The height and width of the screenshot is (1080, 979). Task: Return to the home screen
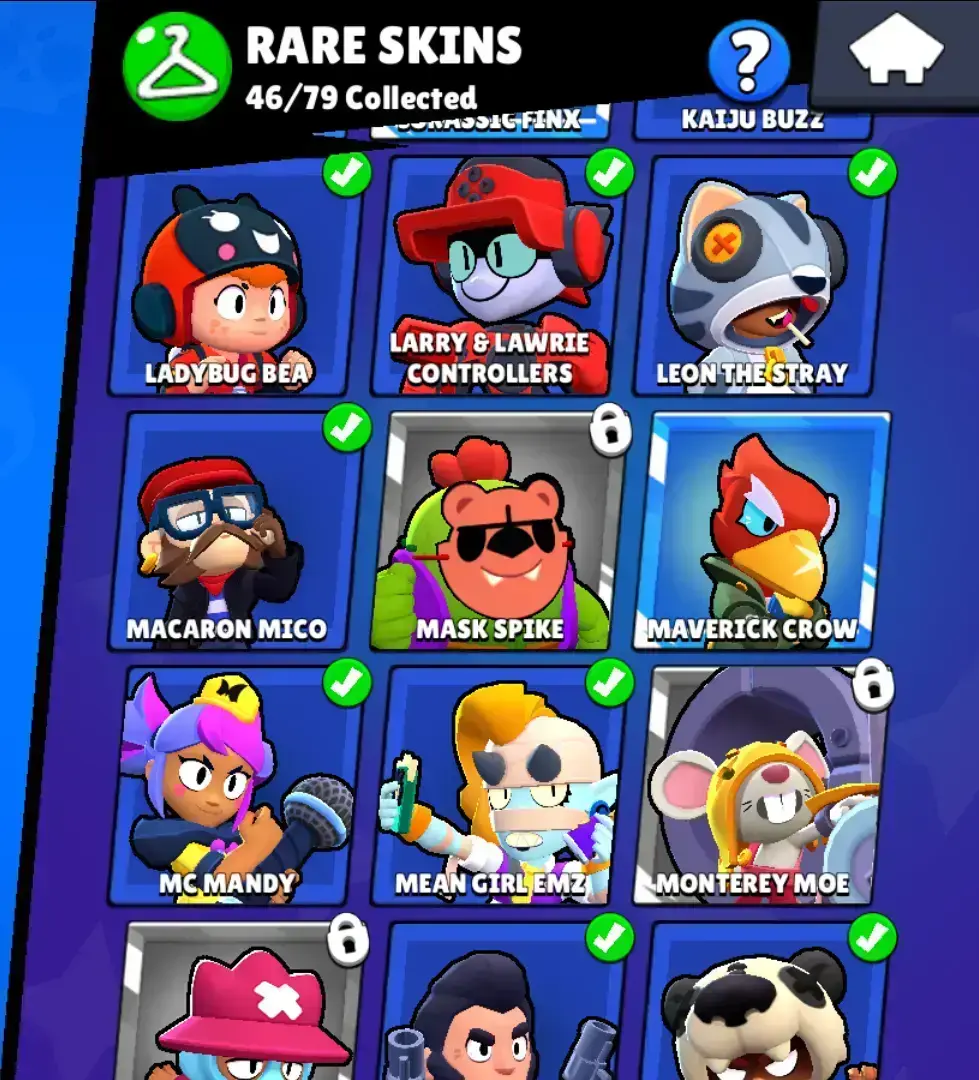pyautogui.click(x=896, y=50)
